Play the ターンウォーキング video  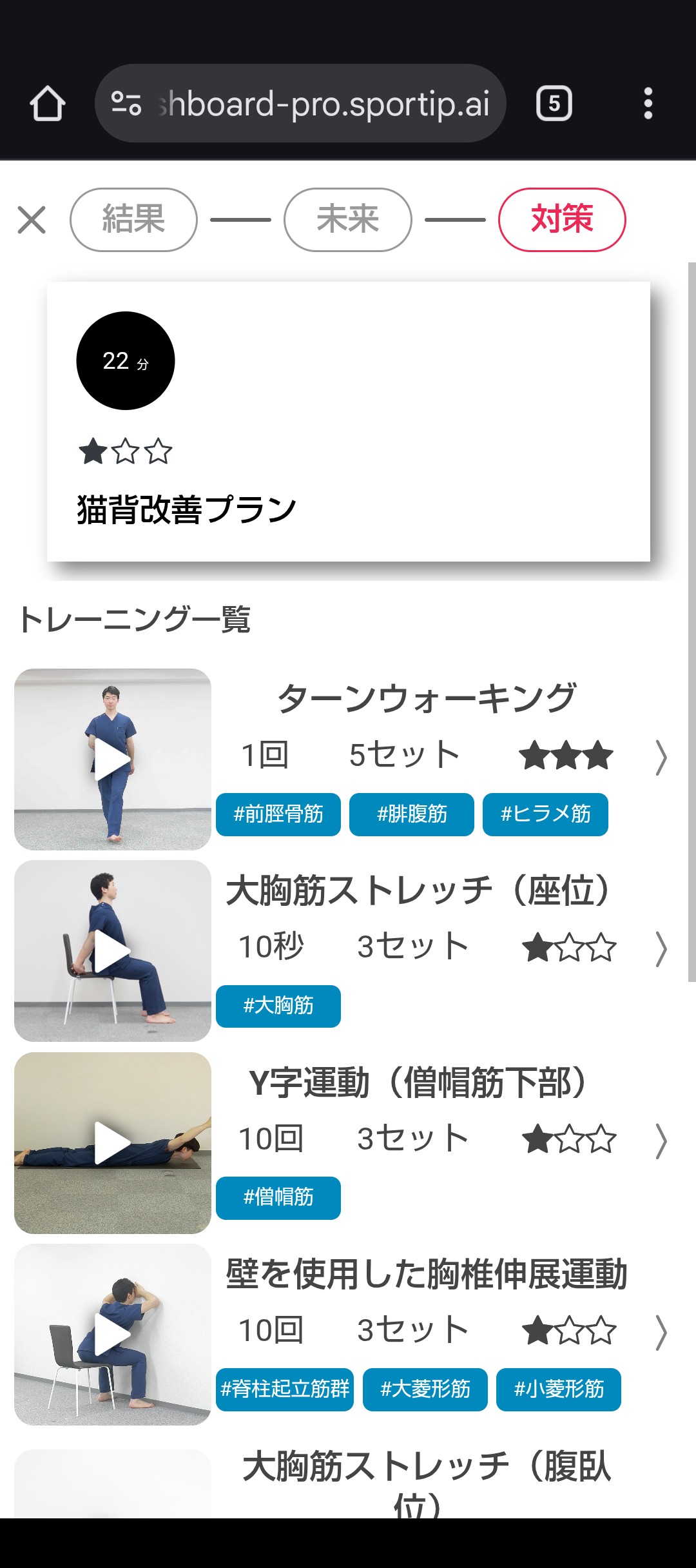coord(113,759)
